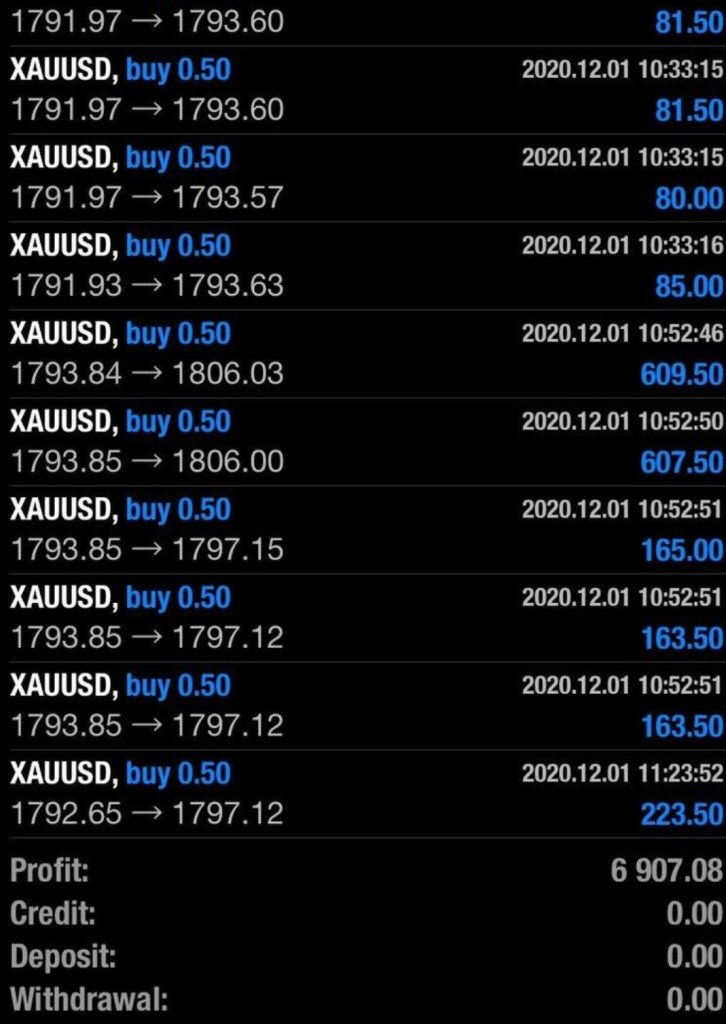This screenshot has height=1024, width=726.
Task: Select the XAUUSD trade with 607.50 profit
Action: [363, 442]
